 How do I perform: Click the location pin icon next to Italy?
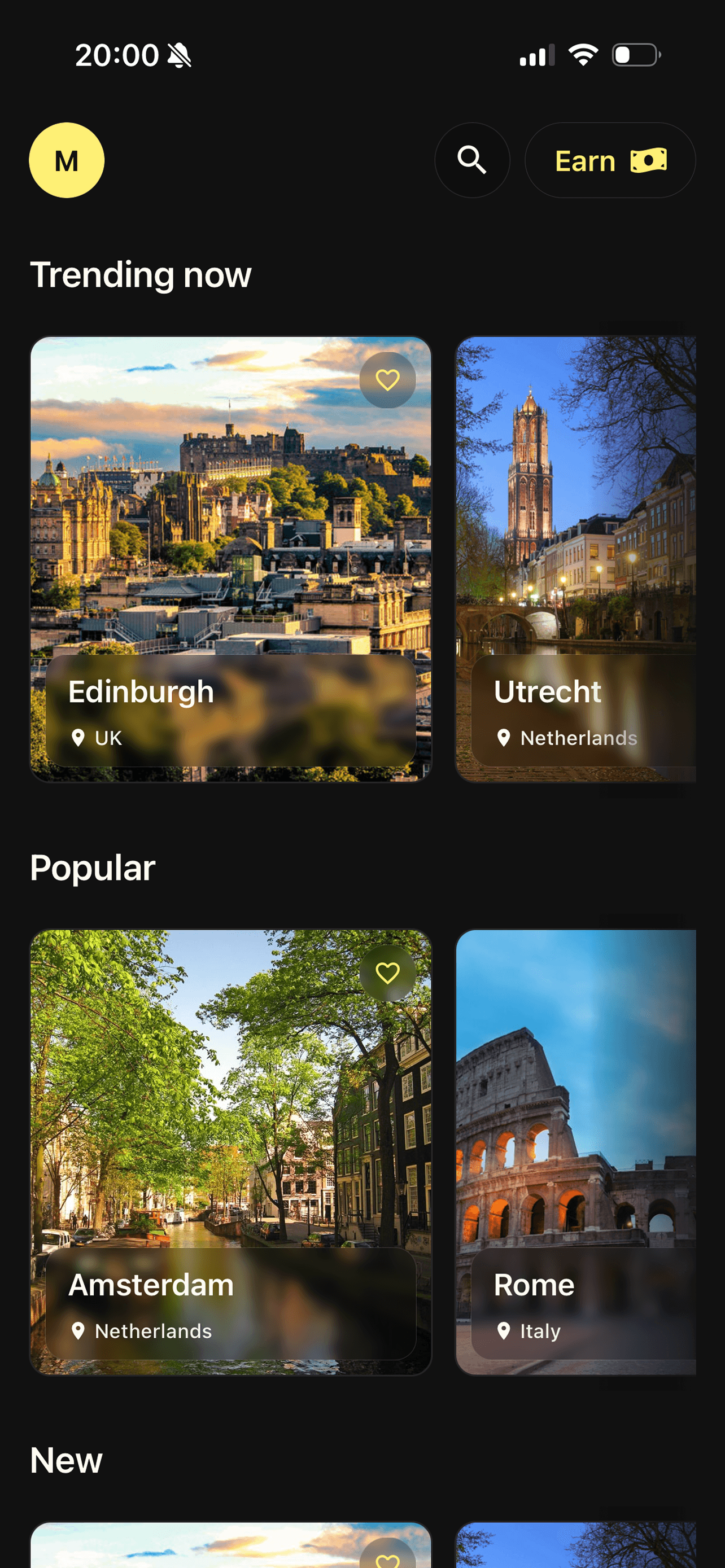(505, 1330)
